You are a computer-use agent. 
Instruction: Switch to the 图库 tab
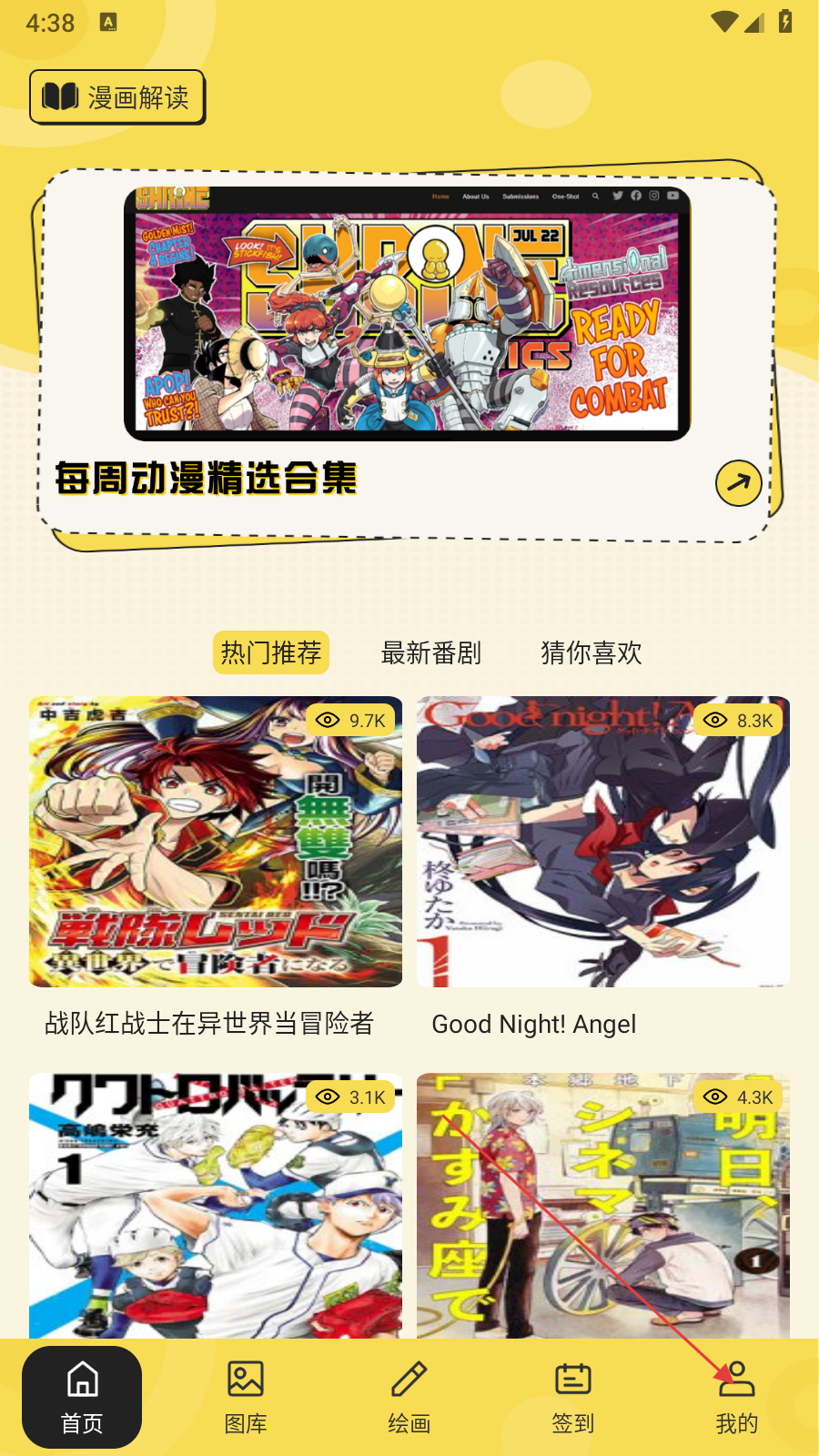pos(246,1397)
